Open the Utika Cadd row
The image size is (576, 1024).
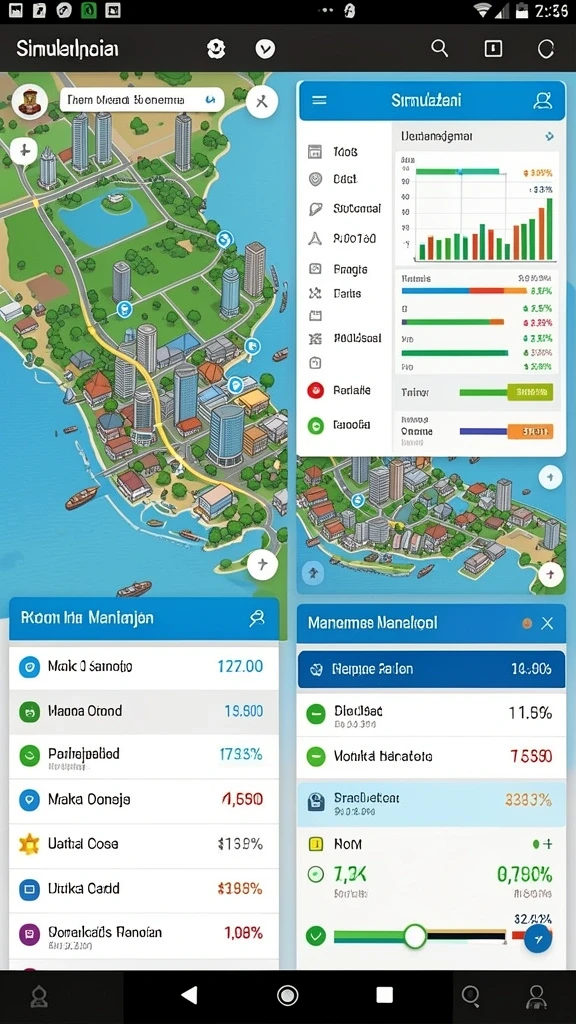[144, 889]
